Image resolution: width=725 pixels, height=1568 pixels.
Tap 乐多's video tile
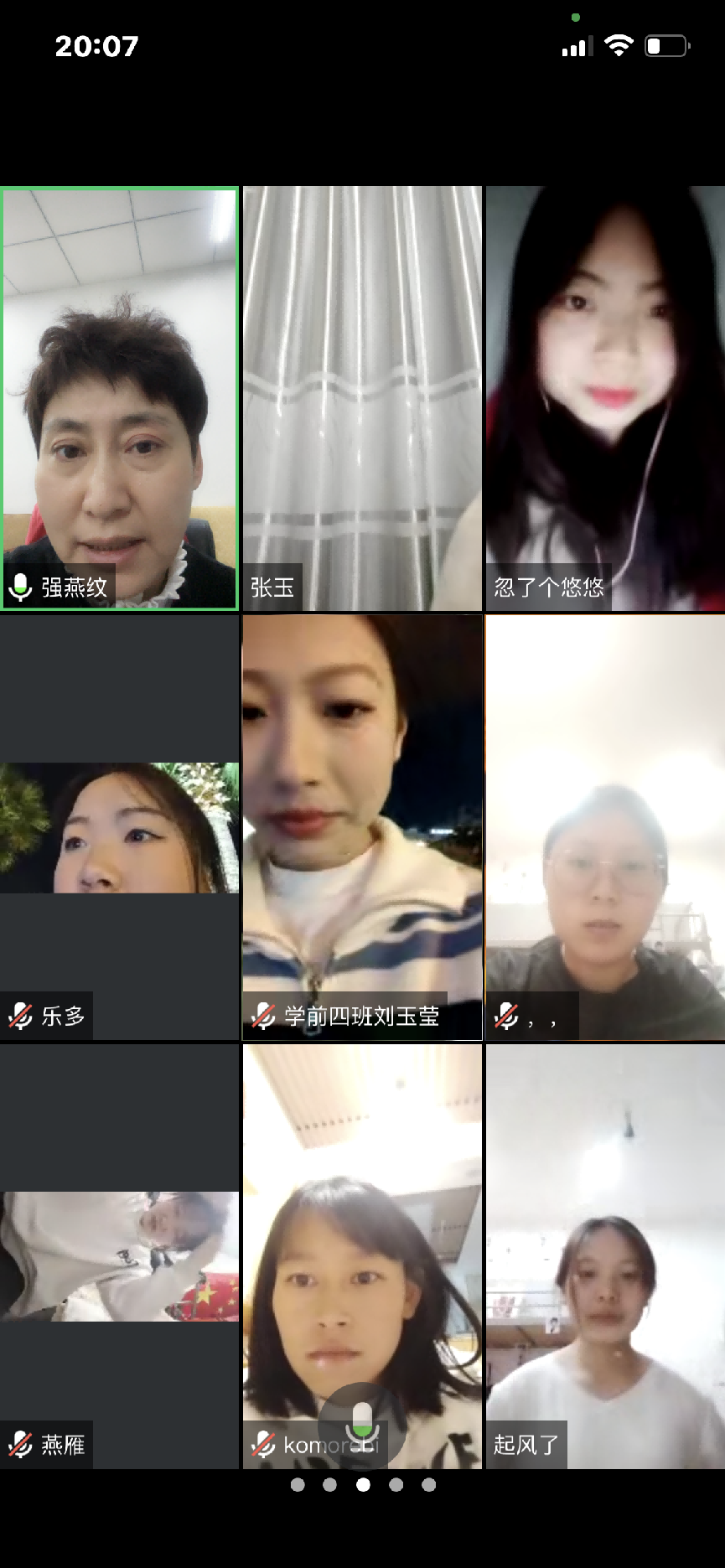[120, 827]
